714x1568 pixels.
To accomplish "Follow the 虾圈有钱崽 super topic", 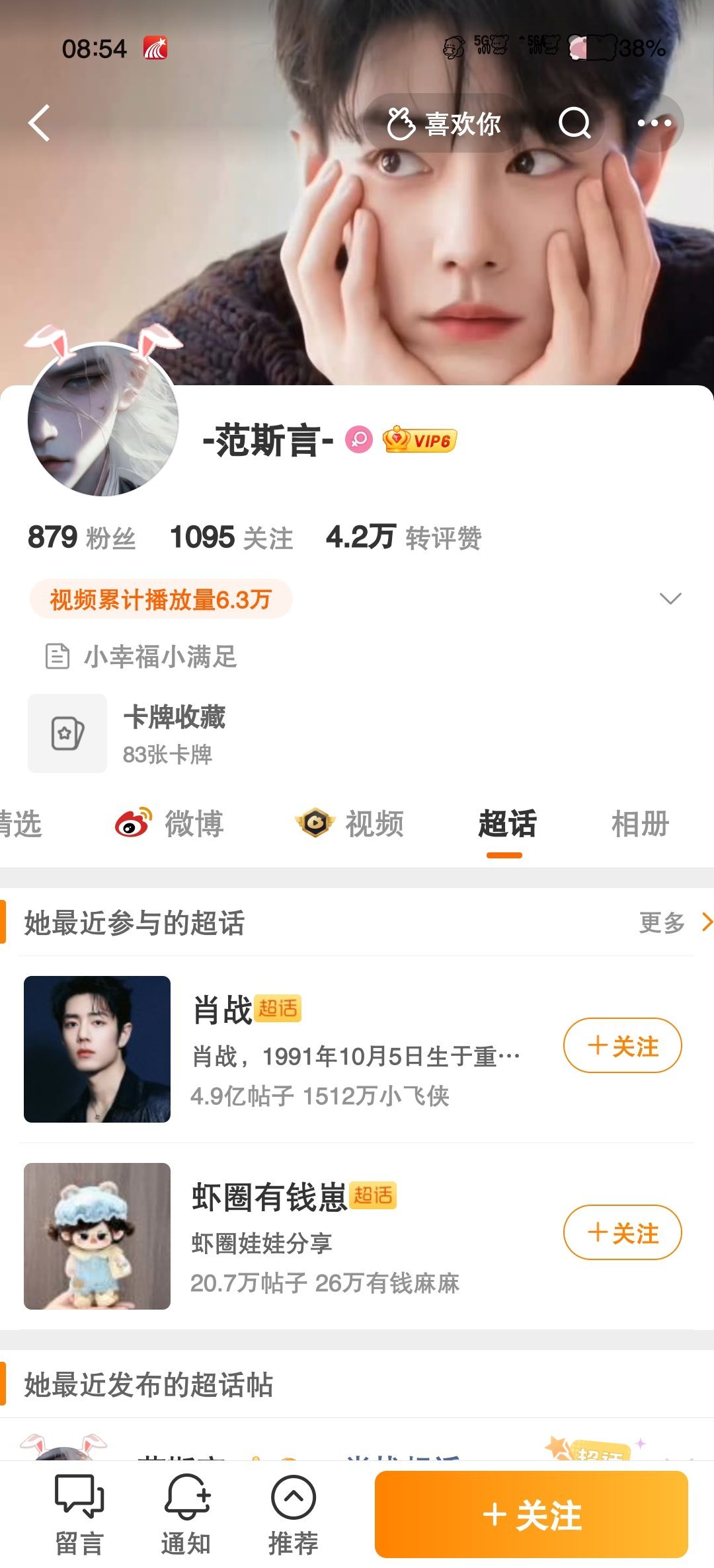I will click(x=622, y=1232).
